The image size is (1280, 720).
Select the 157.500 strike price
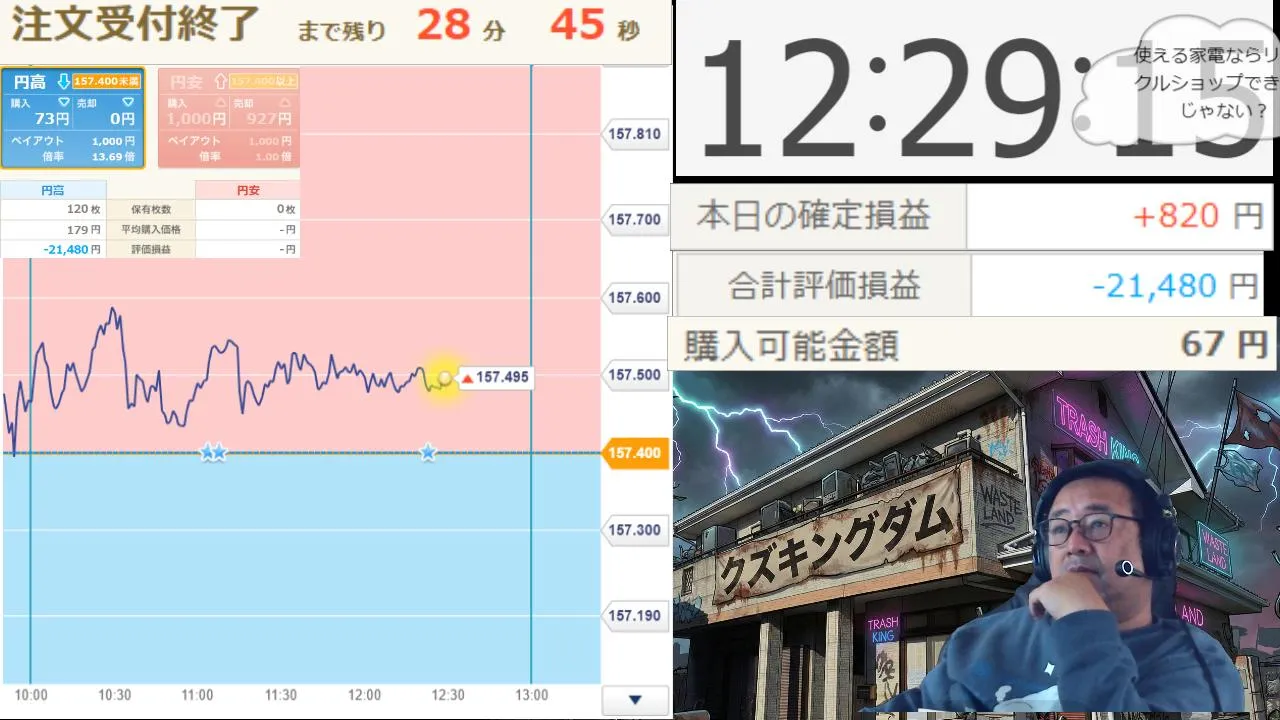[x=636, y=374]
